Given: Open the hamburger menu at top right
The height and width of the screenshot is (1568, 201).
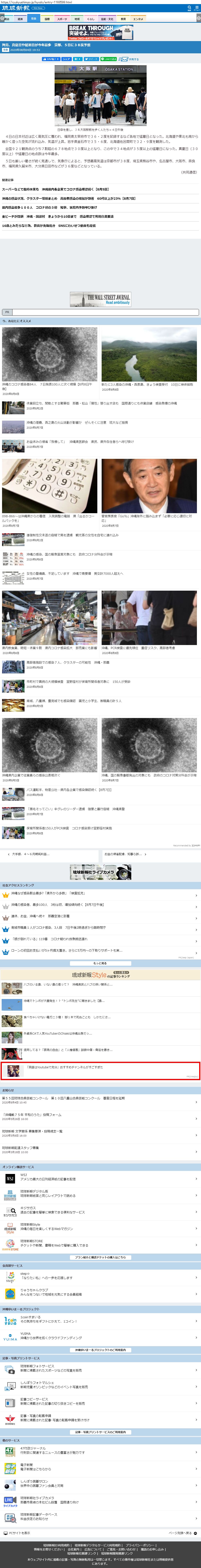Looking at the screenshot, I should 196,9.
